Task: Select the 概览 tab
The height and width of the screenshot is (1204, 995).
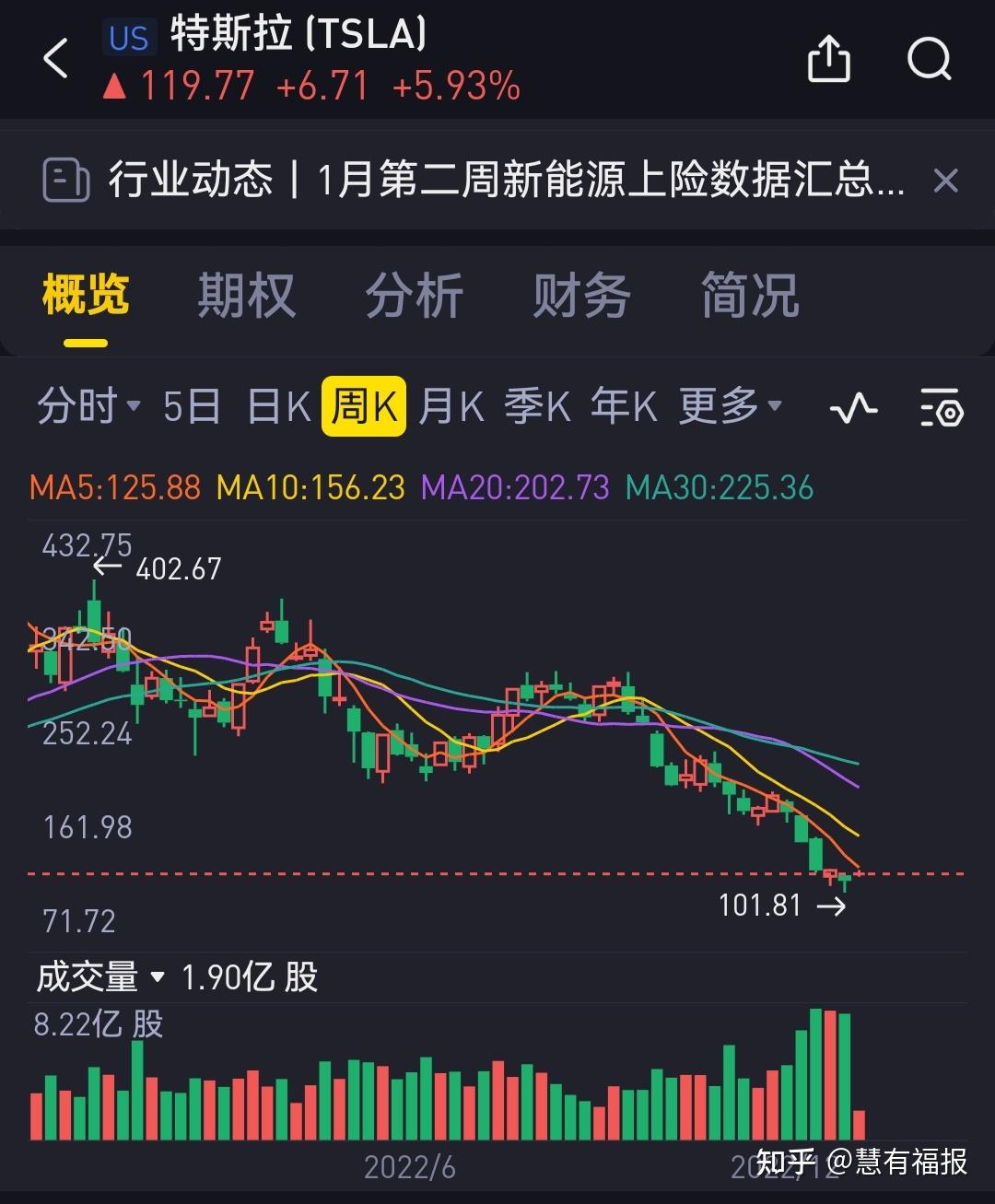Action: coord(86,296)
